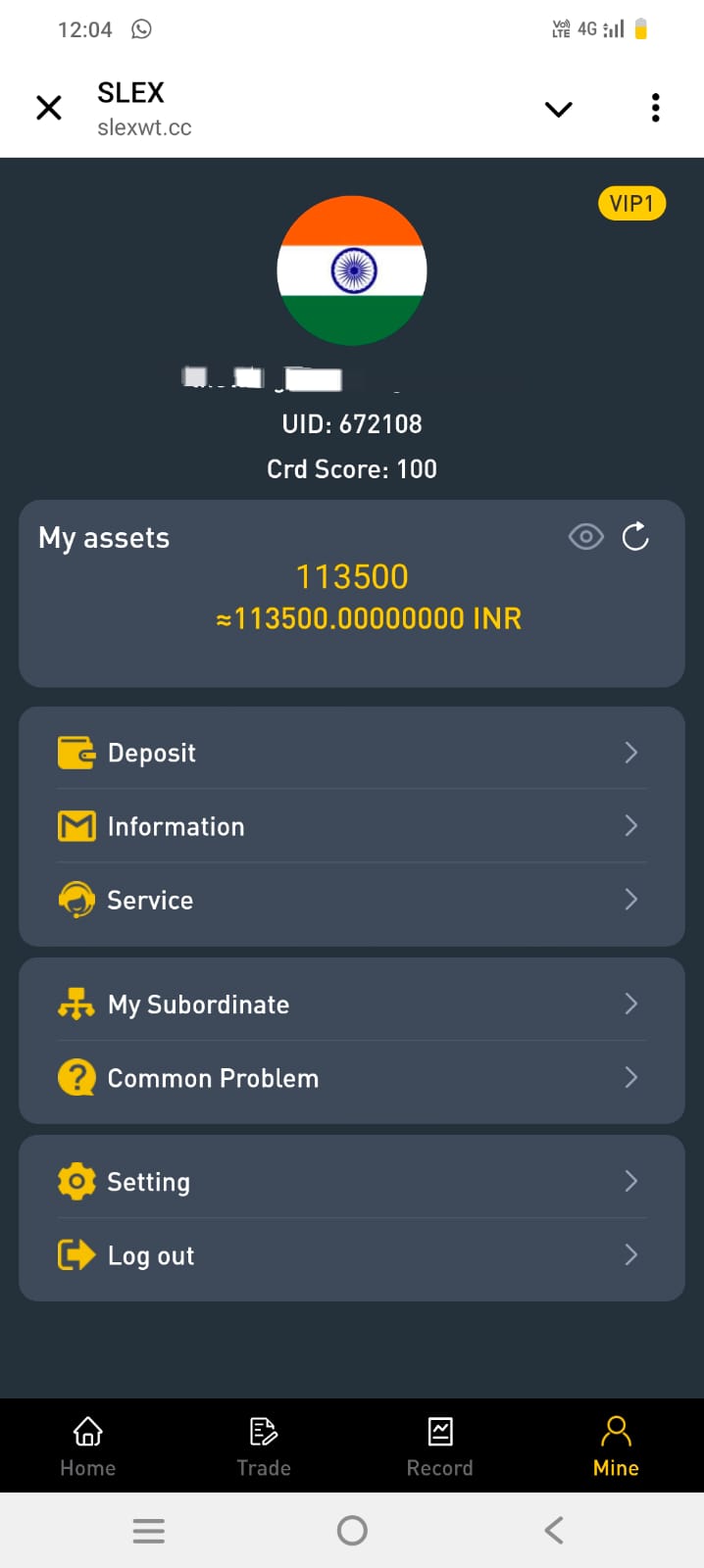Switch to the Home tab

[88, 1445]
